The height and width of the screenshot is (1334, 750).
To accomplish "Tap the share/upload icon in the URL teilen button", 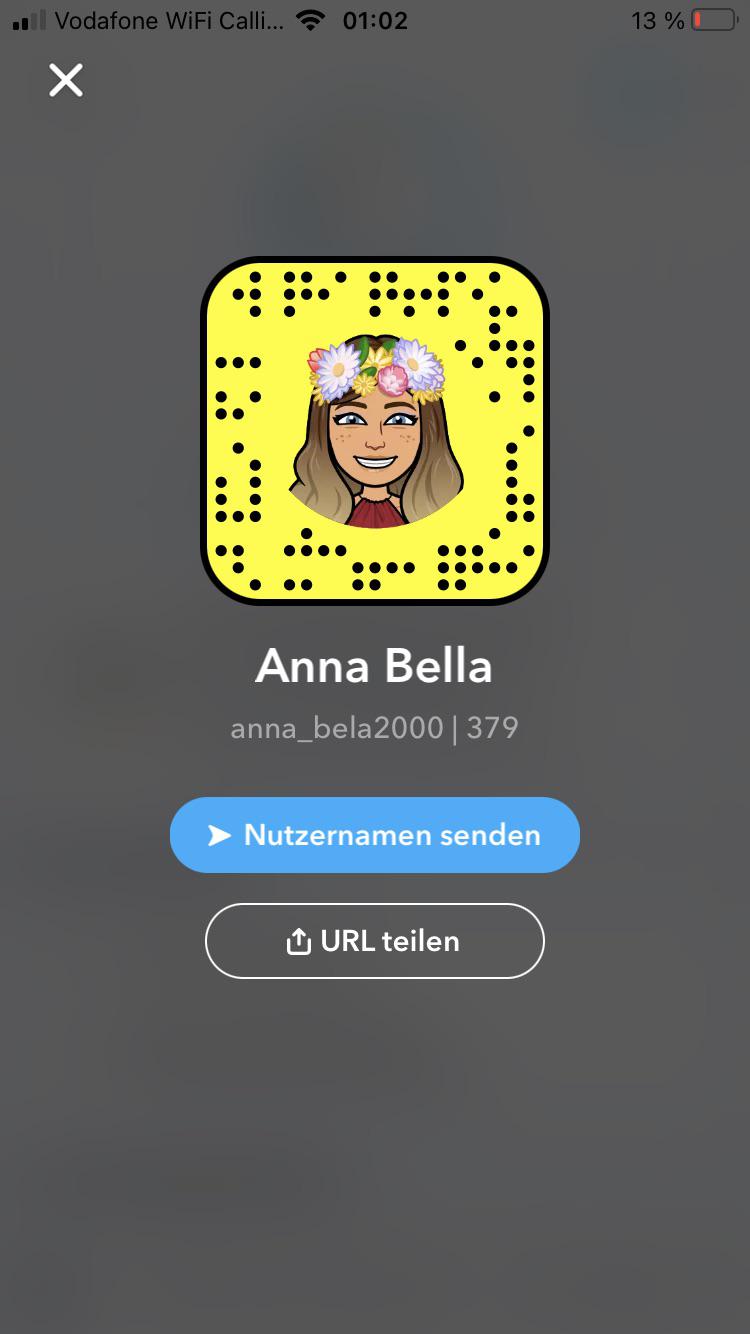I will [x=299, y=940].
